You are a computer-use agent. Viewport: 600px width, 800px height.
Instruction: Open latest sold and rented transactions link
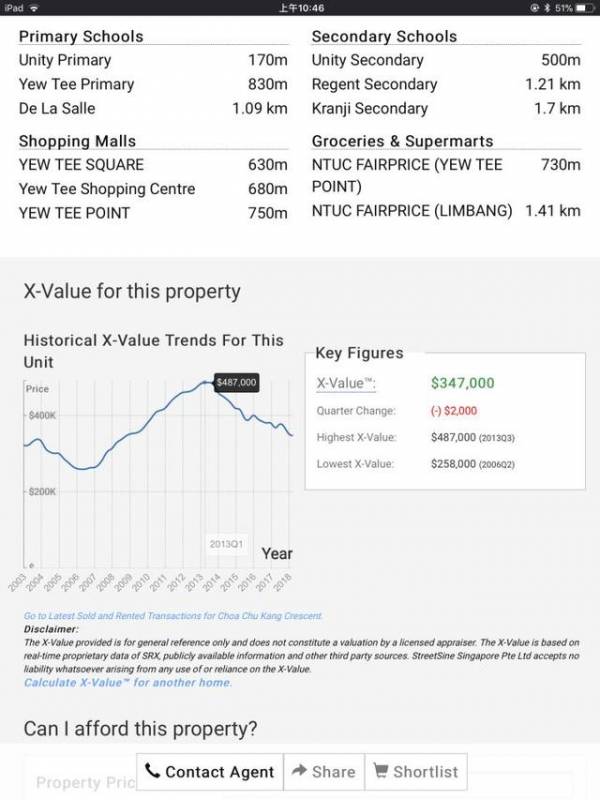173,616
